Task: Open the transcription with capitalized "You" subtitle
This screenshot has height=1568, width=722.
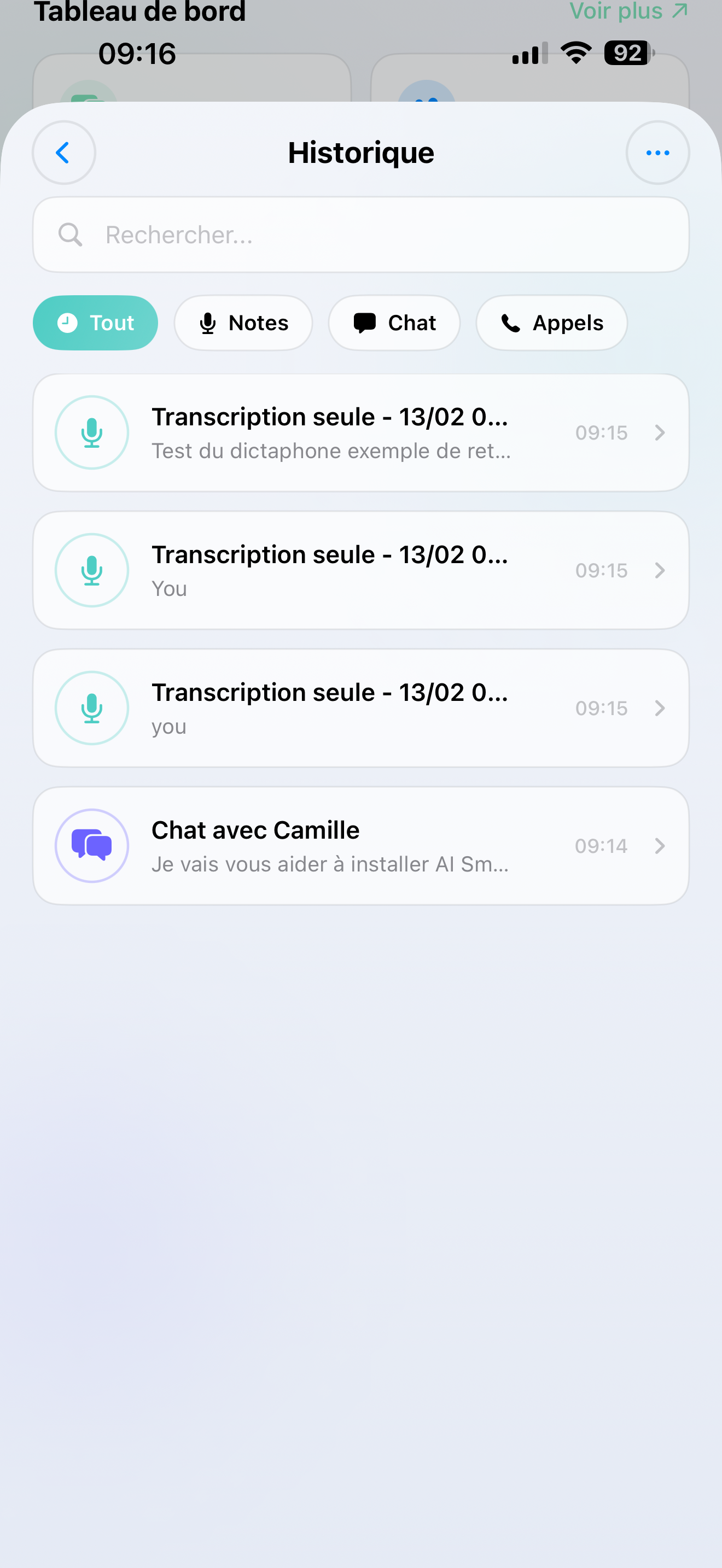Action: coord(360,570)
